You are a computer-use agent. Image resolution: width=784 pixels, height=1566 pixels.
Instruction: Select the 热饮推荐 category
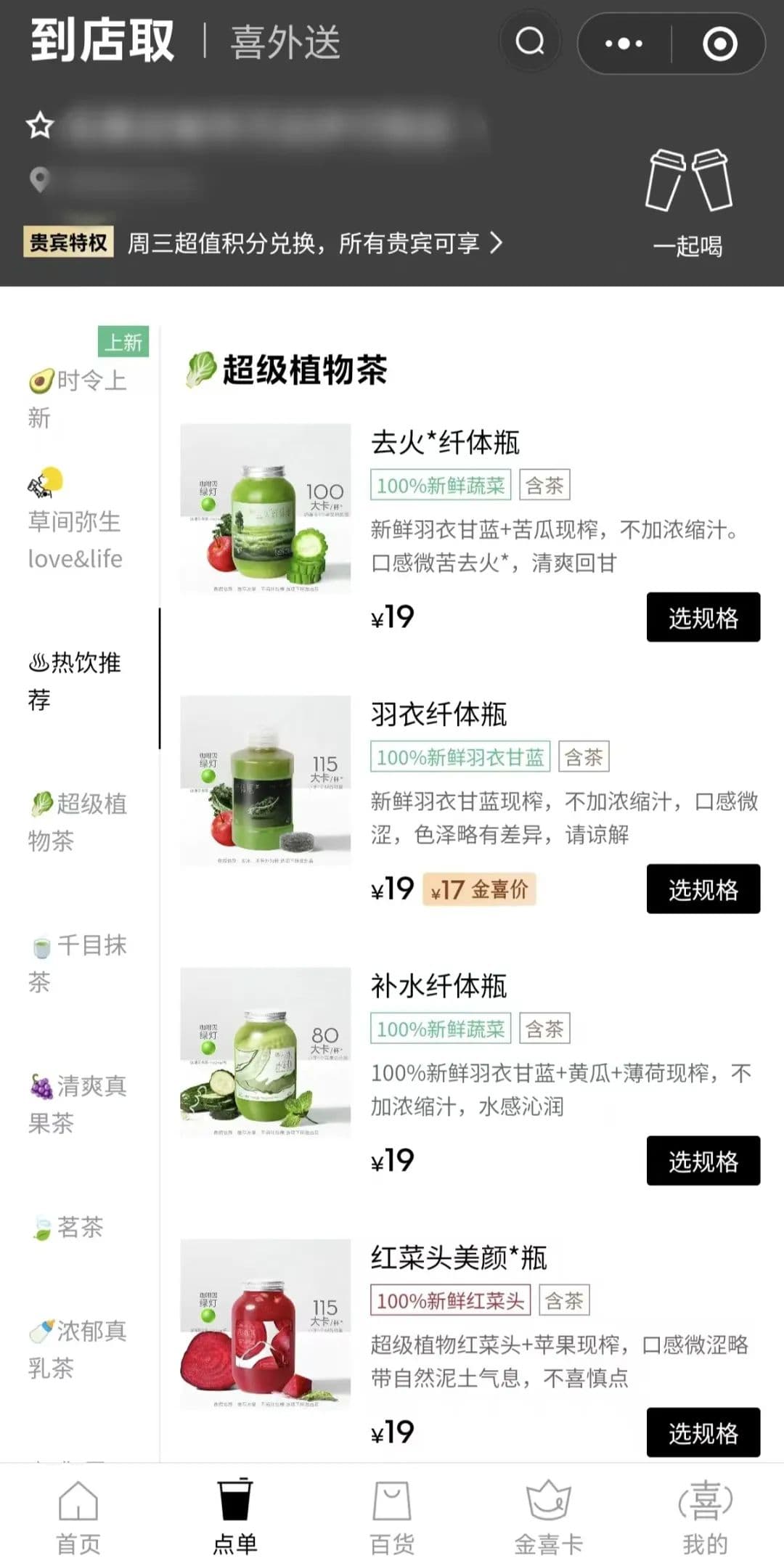click(x=75, y=680)
